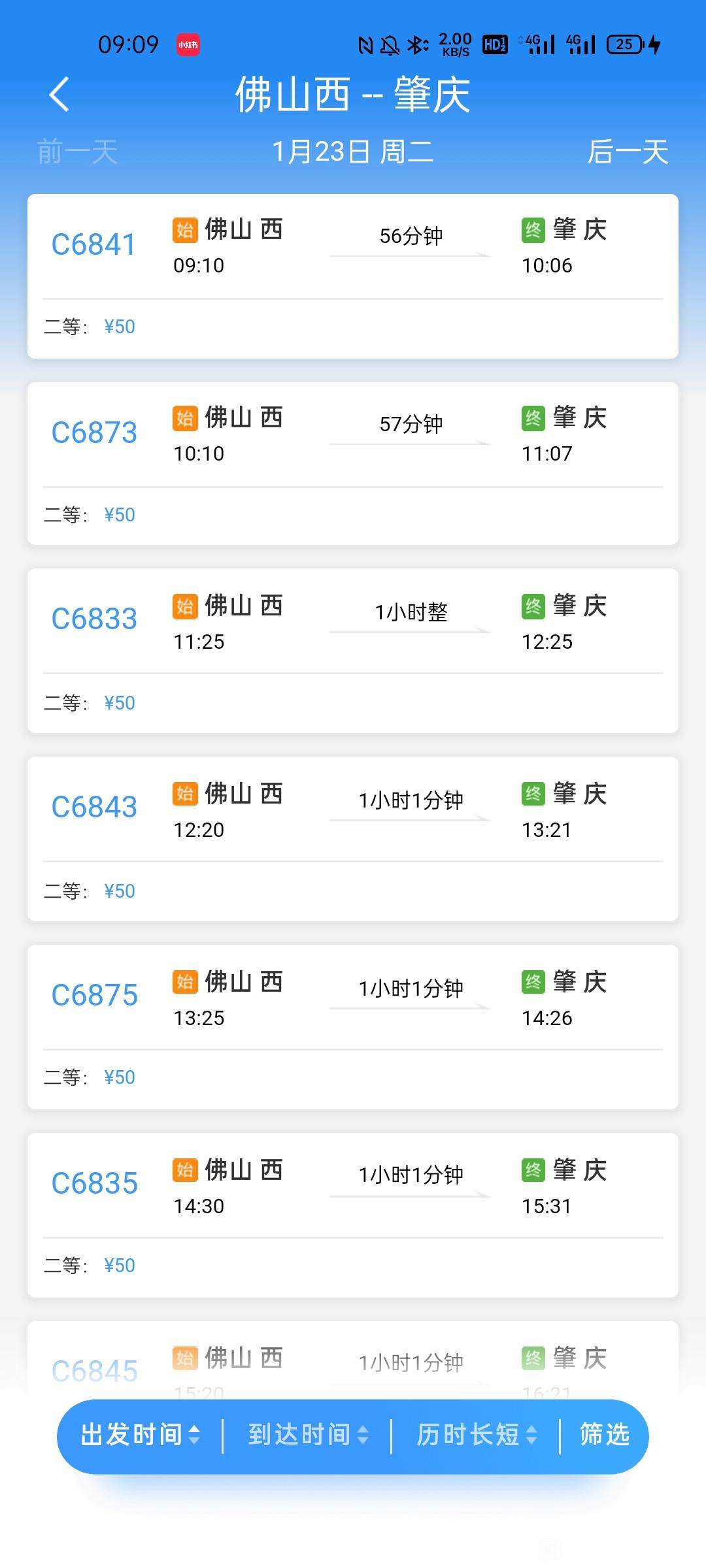Pick train C6835 departing at 14:30
This screenshot has height=1568, width=706.
(353, 1215)
